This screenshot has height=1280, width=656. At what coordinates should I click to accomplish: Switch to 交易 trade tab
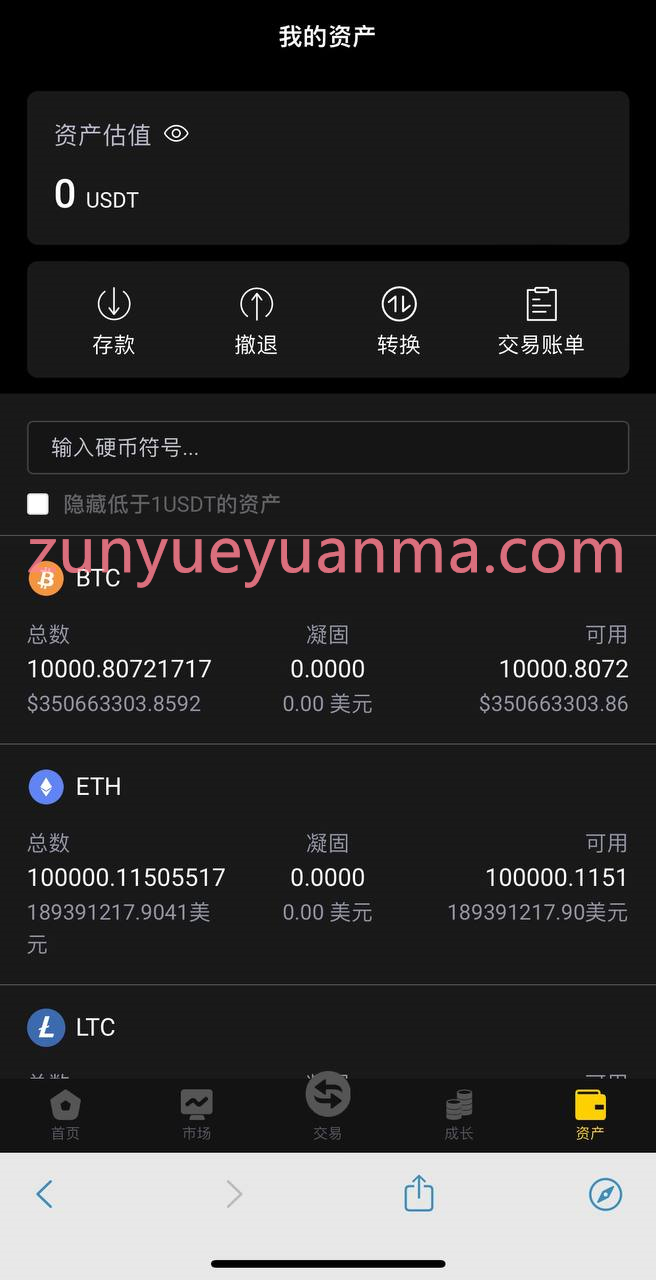point(328,1106)
